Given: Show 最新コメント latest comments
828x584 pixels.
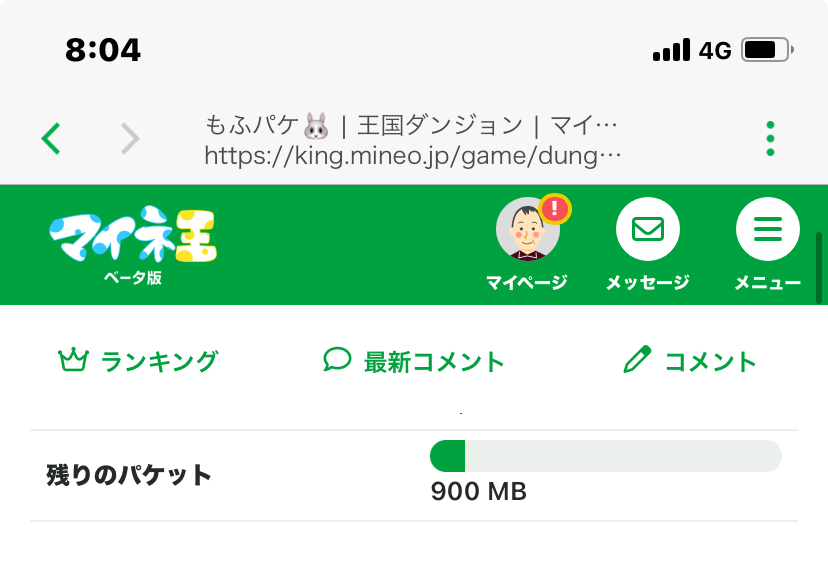Looking at the screenshot, I should point(413,361).
